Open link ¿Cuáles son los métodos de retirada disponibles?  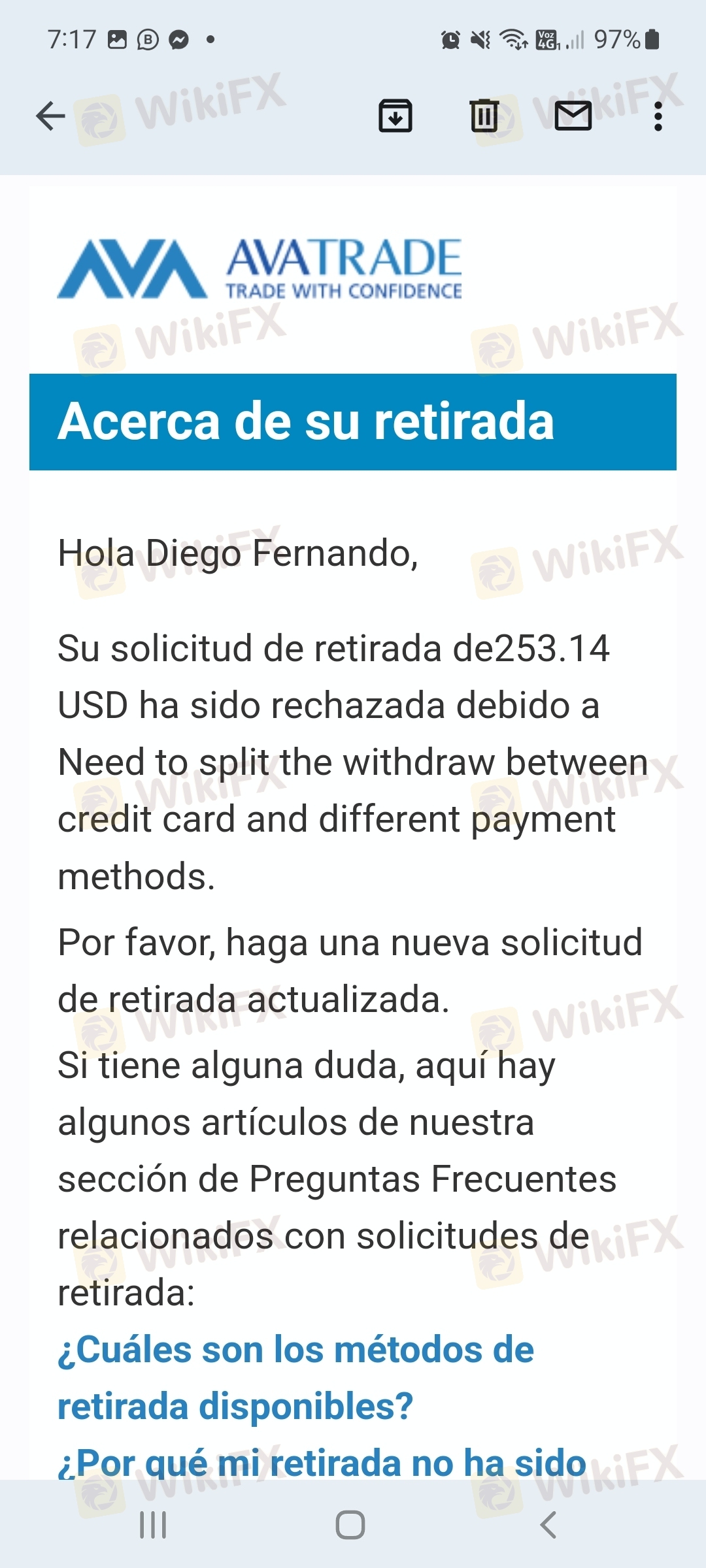pyautogui.click(x=295, y=1378)
